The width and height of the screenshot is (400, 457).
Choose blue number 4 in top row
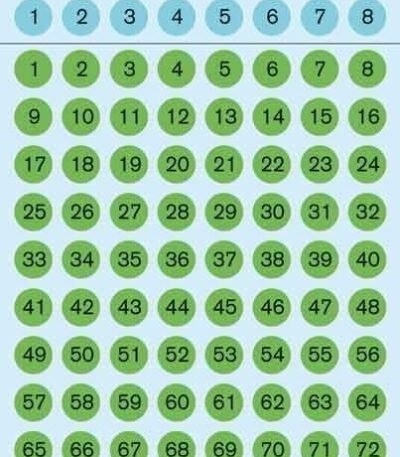pos(176,16)
